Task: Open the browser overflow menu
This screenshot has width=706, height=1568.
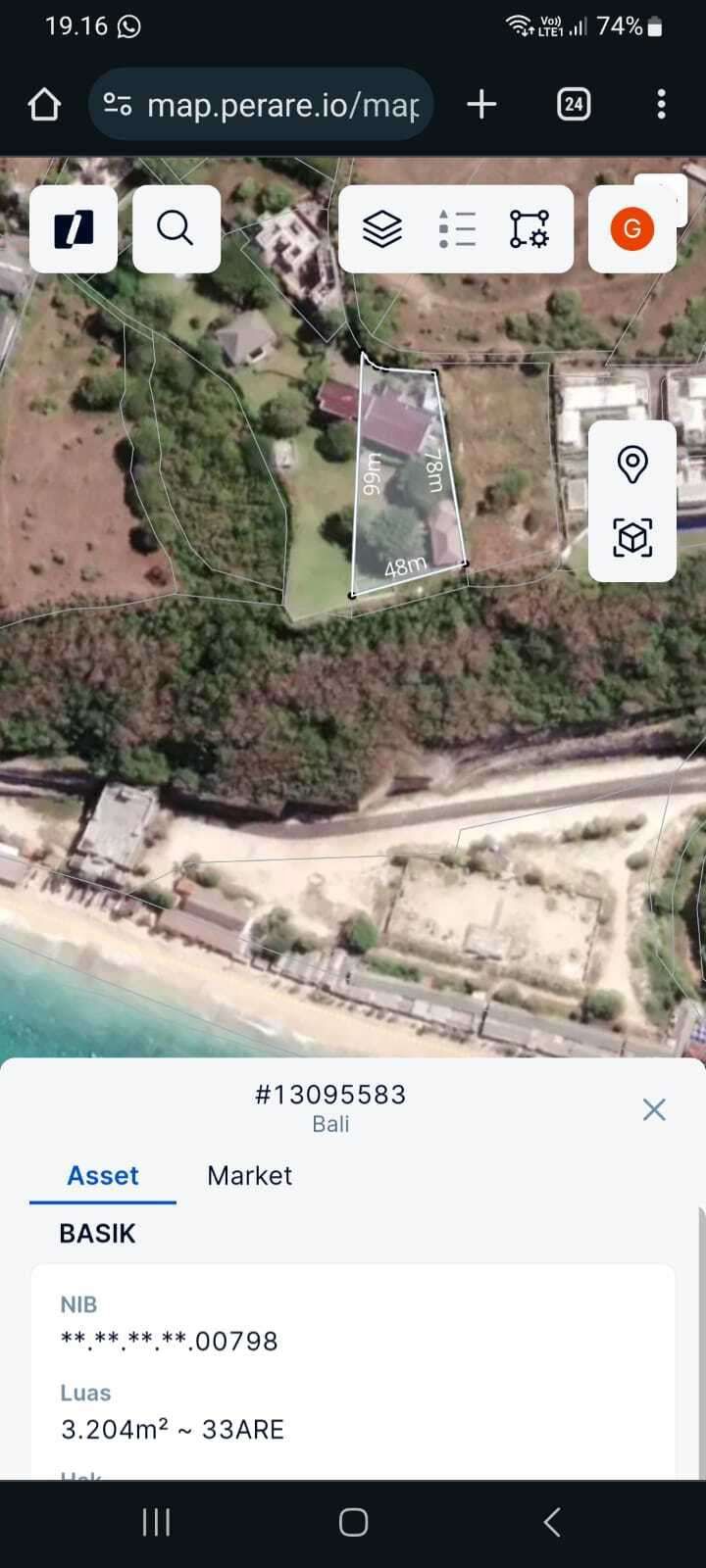Action: click(x=662, y=104)
